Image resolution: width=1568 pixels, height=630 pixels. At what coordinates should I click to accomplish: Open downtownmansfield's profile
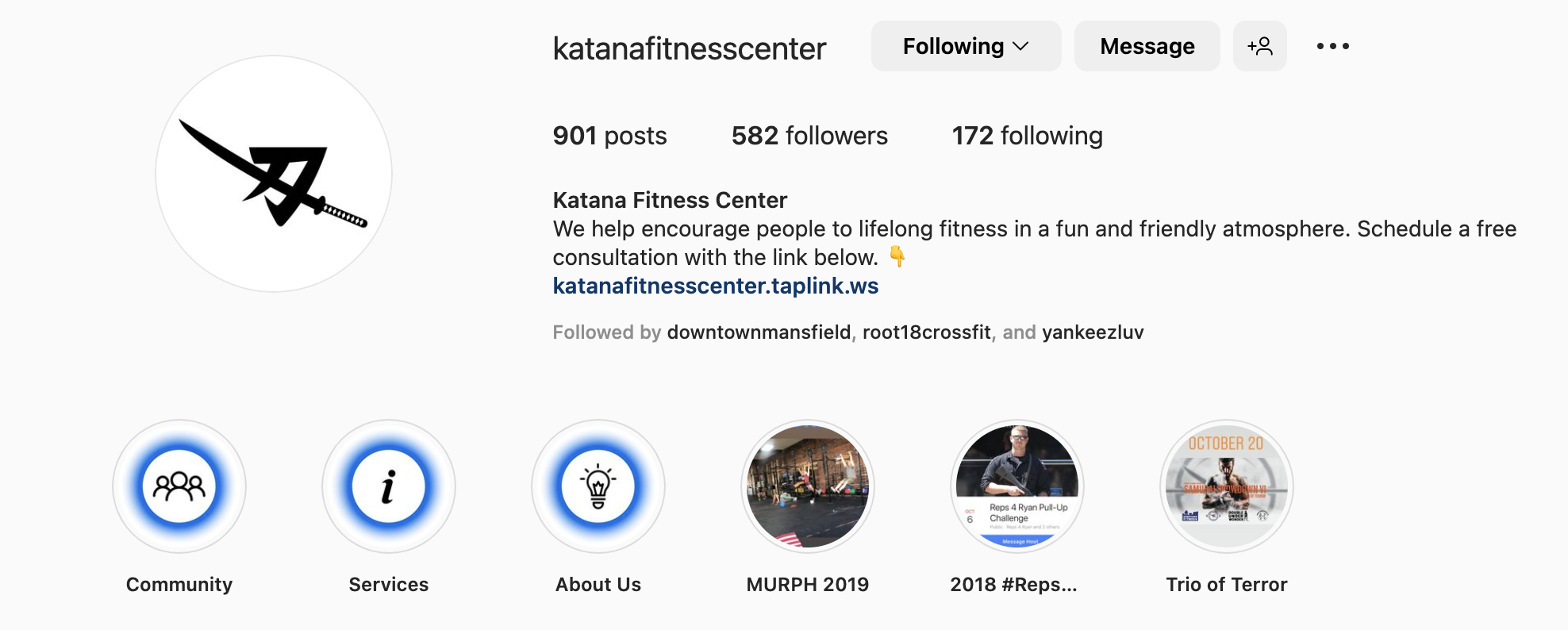coord(758,332)
